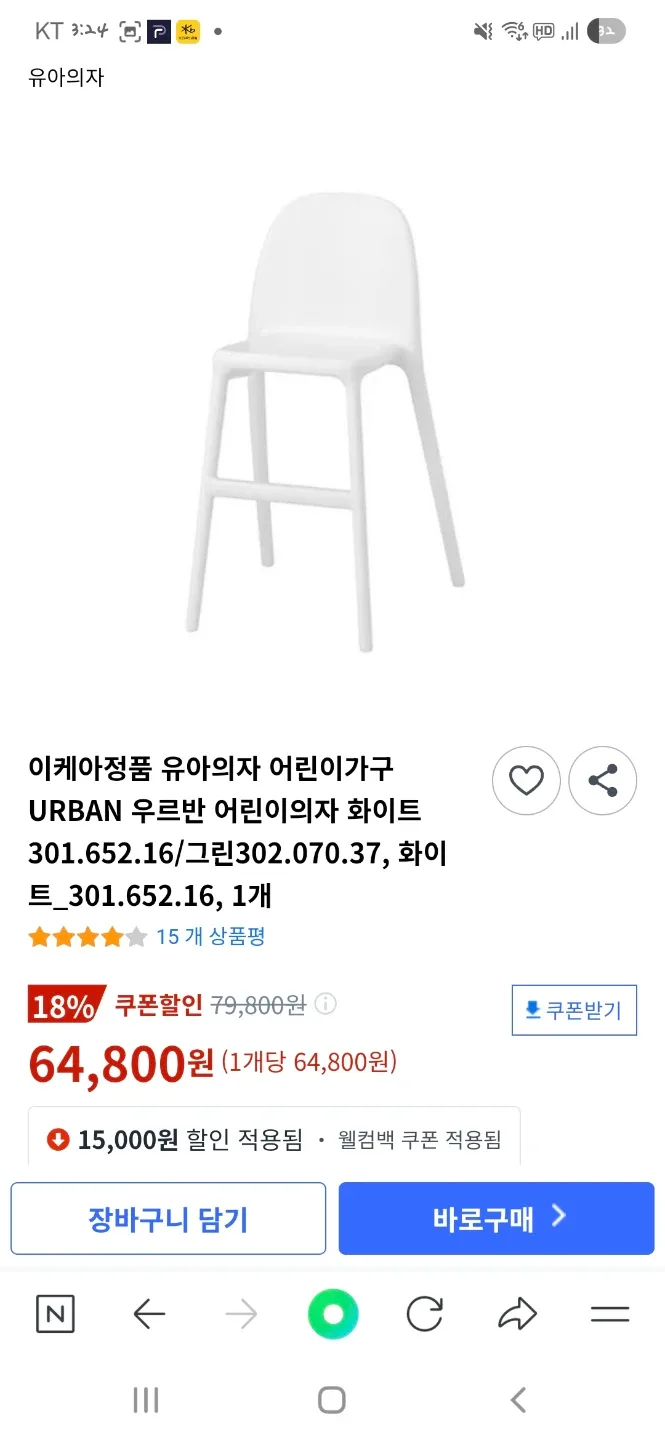Open recent apps from the navigation bar

(146, 1400)
